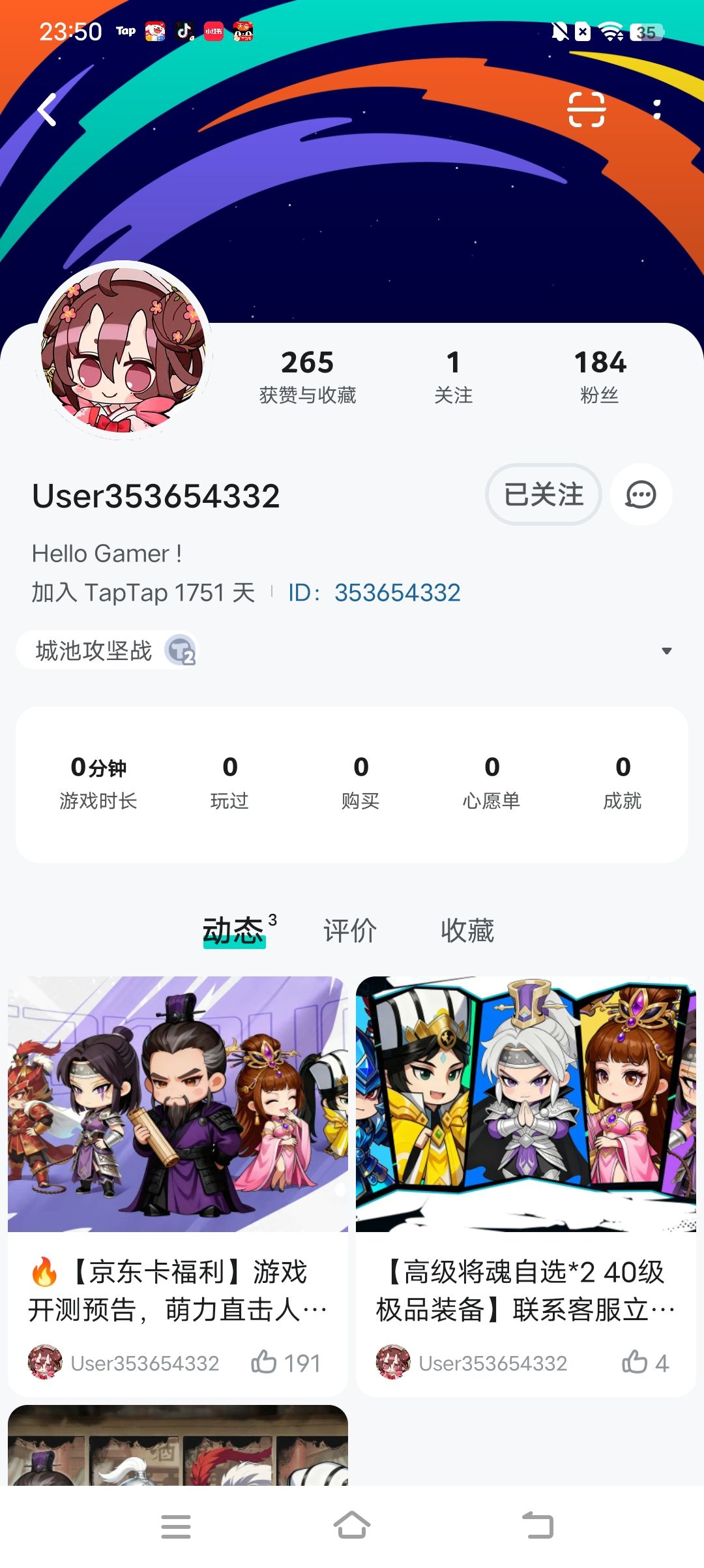Like the 京东卡福利 post with 191 likes
The width and height of the screenshot is (704, 1568).
[x=286, y=1363]
